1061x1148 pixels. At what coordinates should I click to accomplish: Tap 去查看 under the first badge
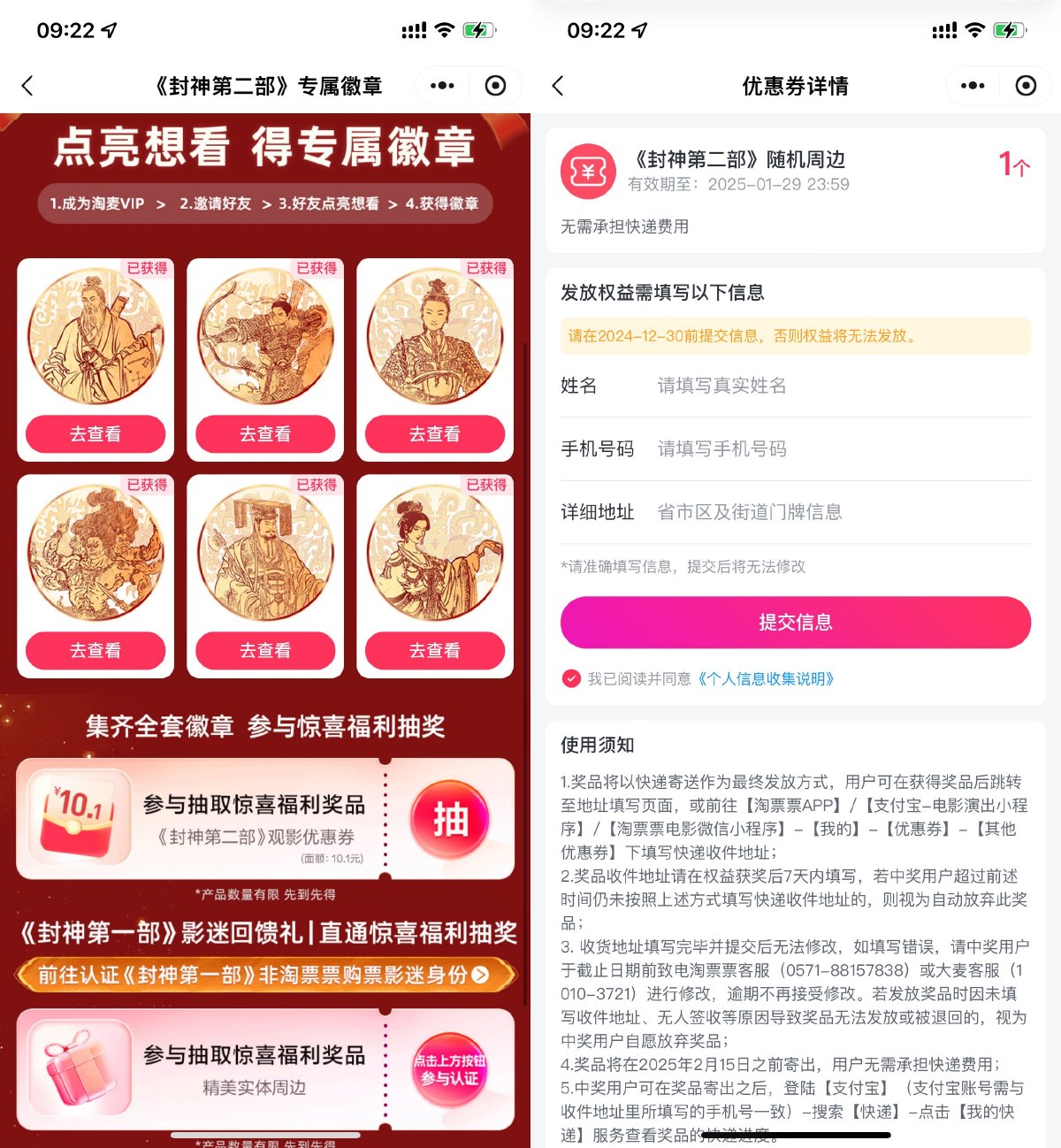coord(95,434)
